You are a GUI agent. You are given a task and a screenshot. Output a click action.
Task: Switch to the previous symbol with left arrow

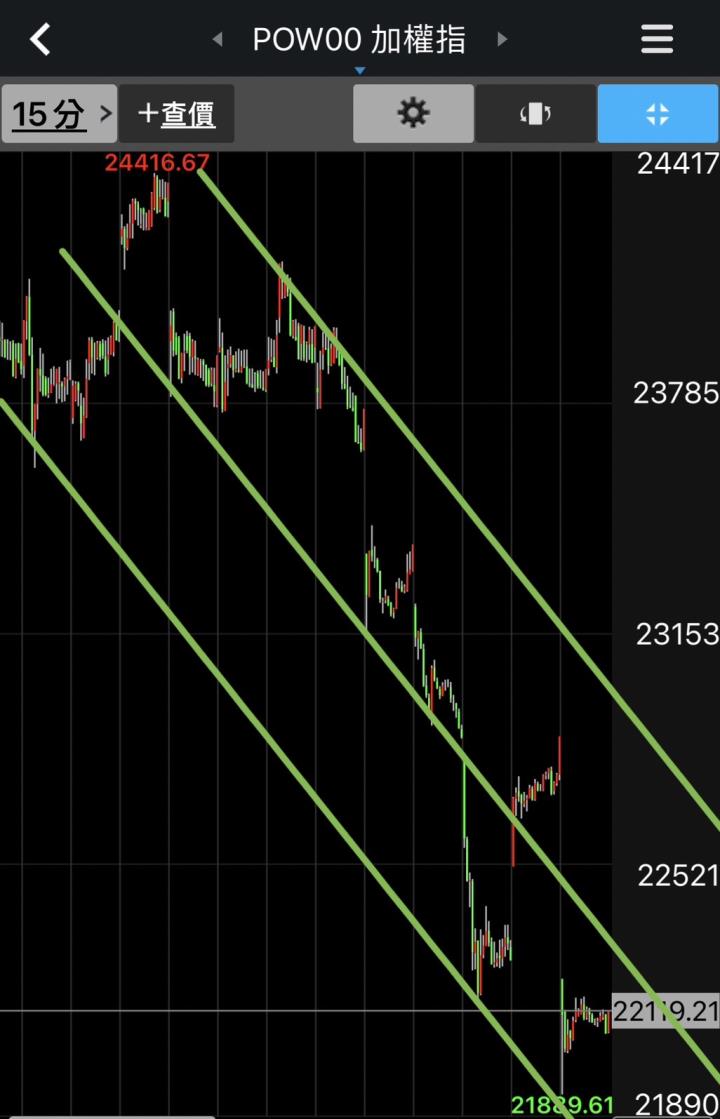click(217, 40)
